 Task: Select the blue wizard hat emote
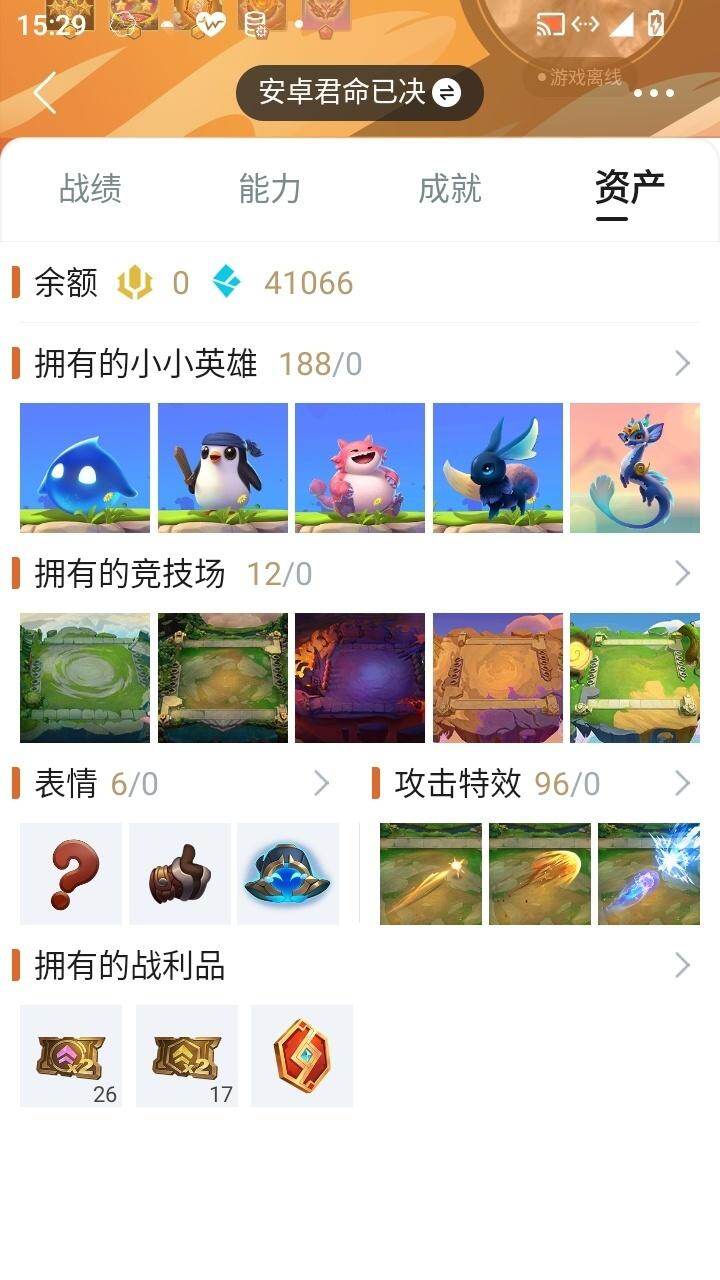click(288, 873)
